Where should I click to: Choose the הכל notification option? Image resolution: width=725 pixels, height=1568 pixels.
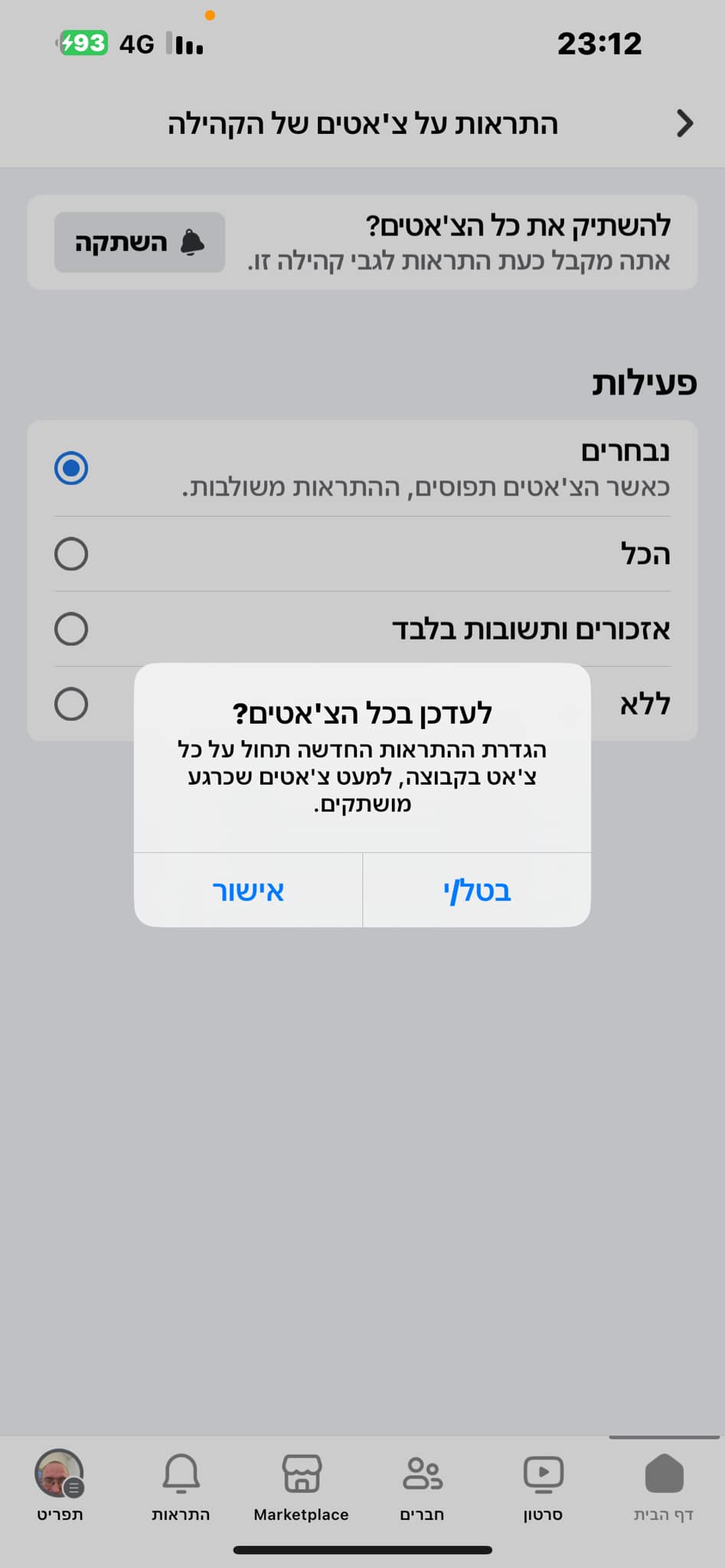tap(71, 554)
